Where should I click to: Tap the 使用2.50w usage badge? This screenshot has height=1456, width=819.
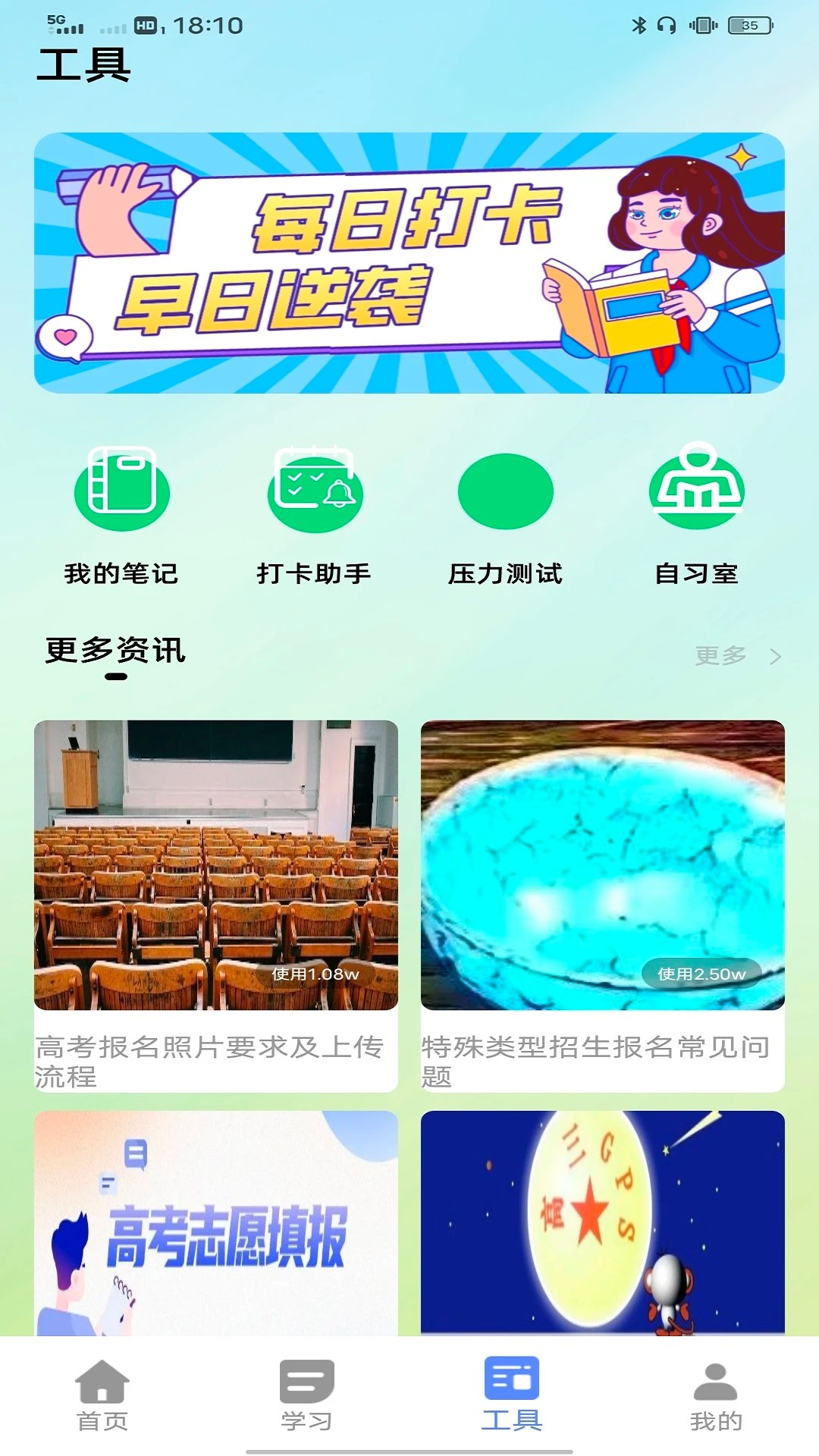(701, 974)
